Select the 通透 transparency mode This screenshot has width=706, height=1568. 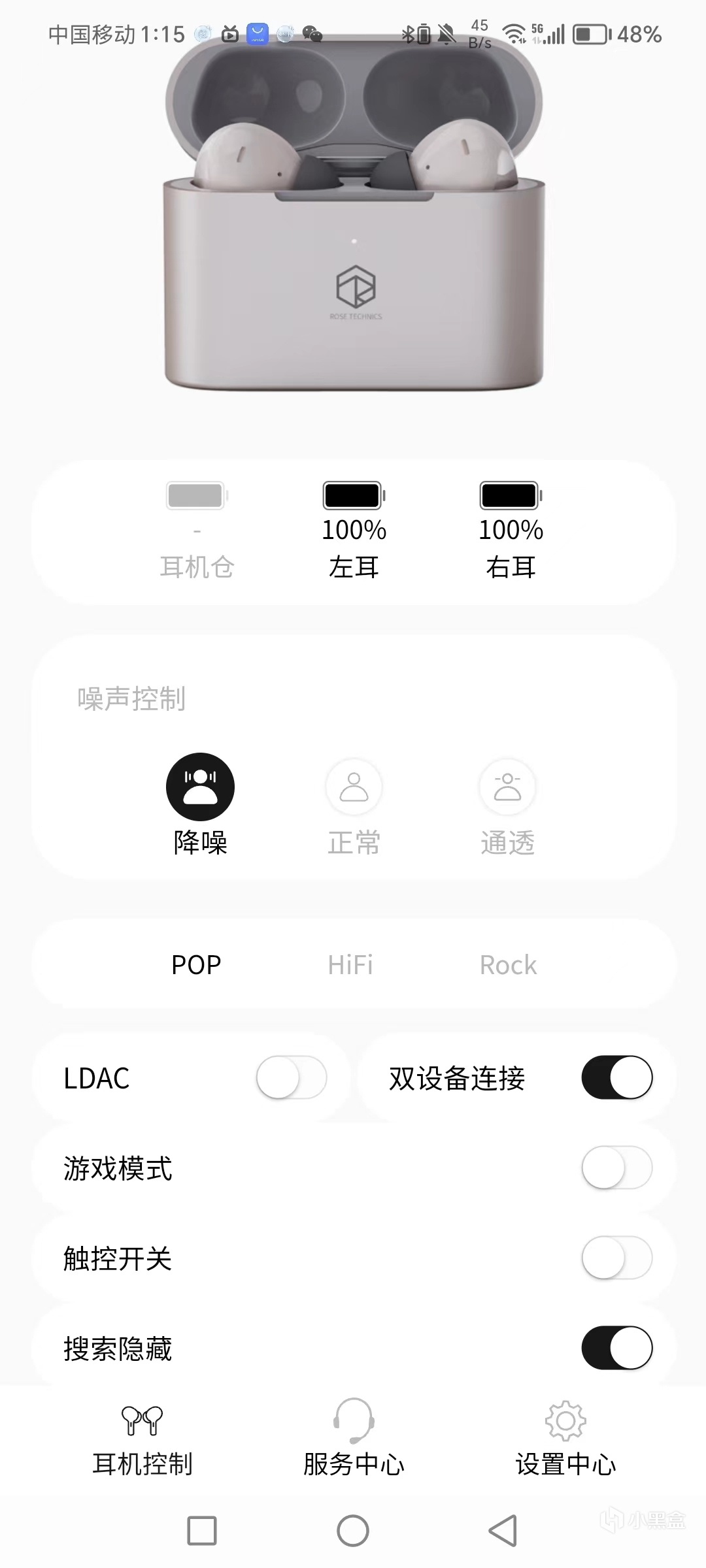(507, 787)
